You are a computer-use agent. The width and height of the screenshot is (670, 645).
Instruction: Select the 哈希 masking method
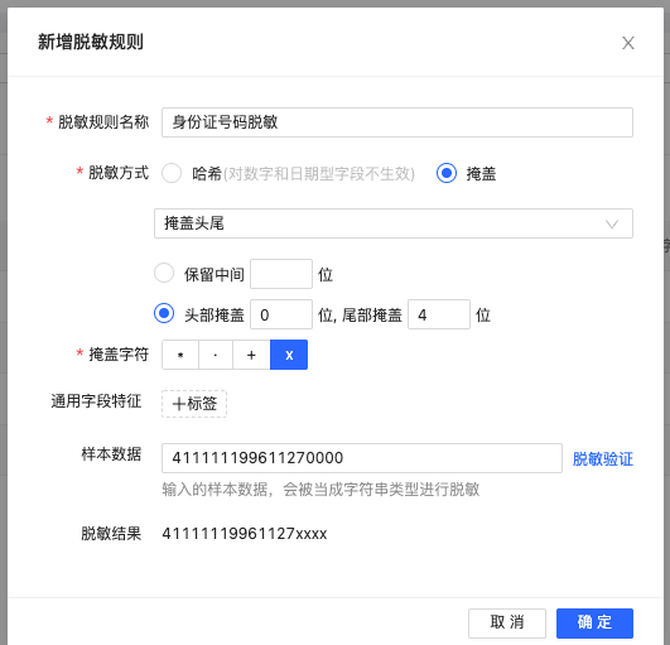[172, 173]
